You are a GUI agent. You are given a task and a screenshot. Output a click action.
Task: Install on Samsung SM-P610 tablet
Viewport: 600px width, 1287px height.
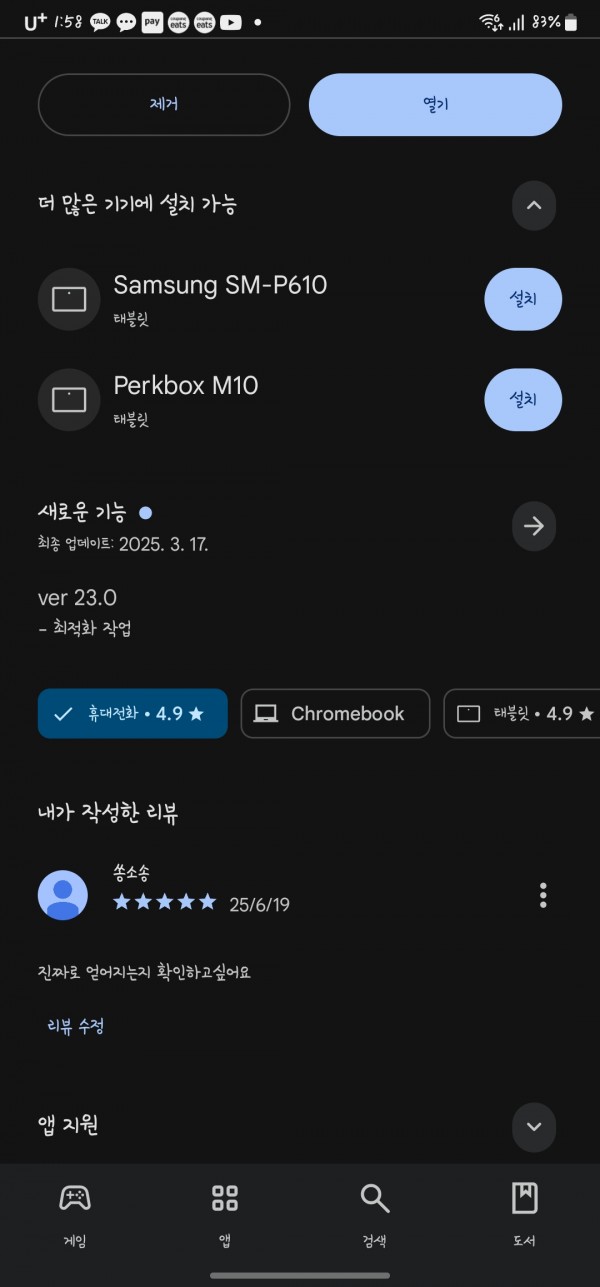click(523, 299)
